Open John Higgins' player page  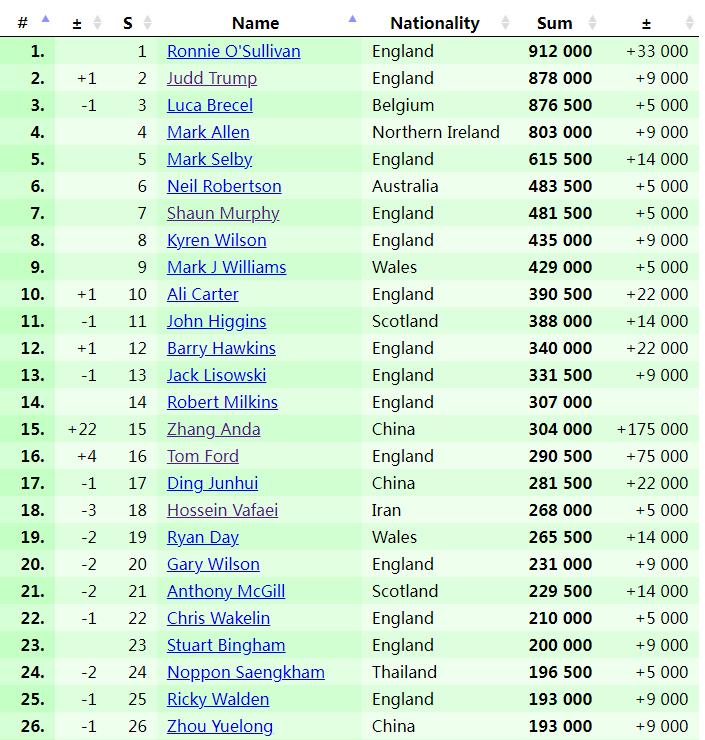216,321
